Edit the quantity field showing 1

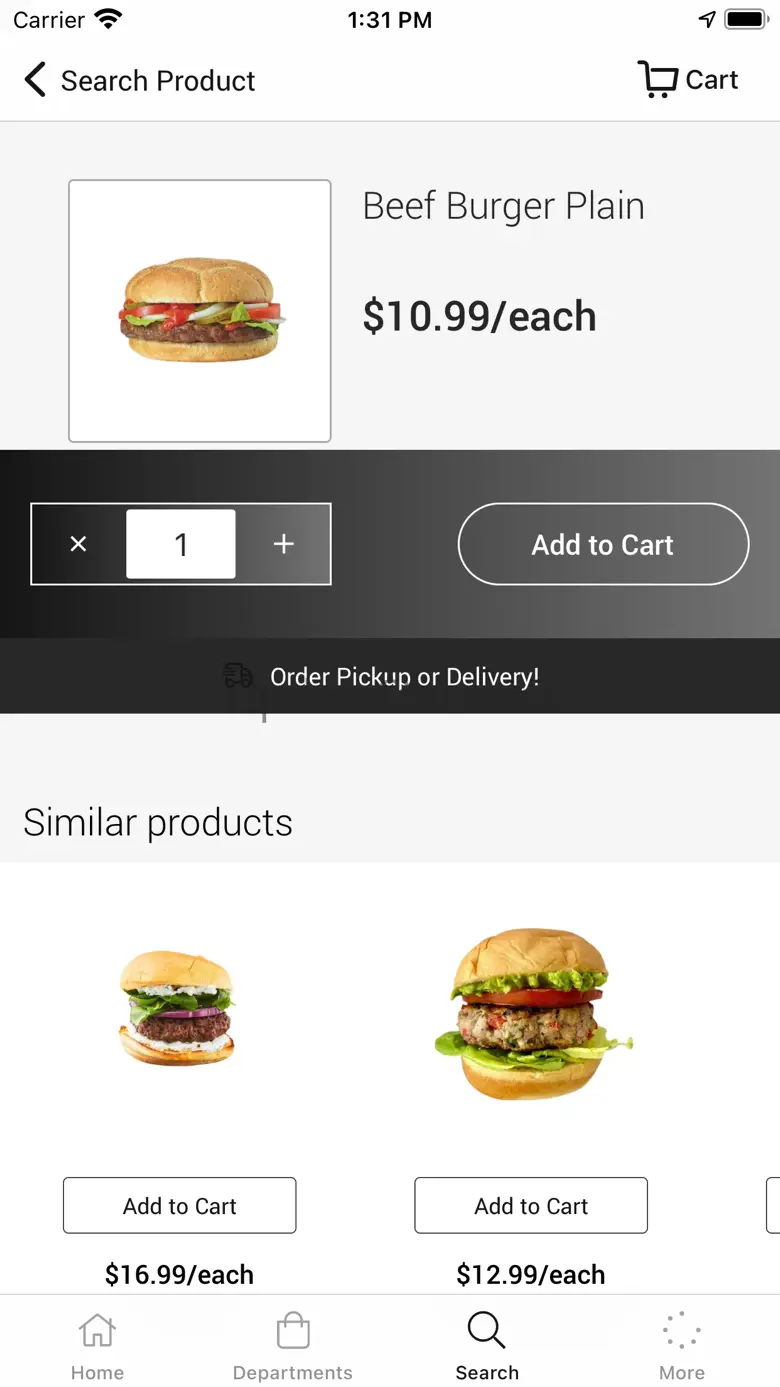[181, 544]
